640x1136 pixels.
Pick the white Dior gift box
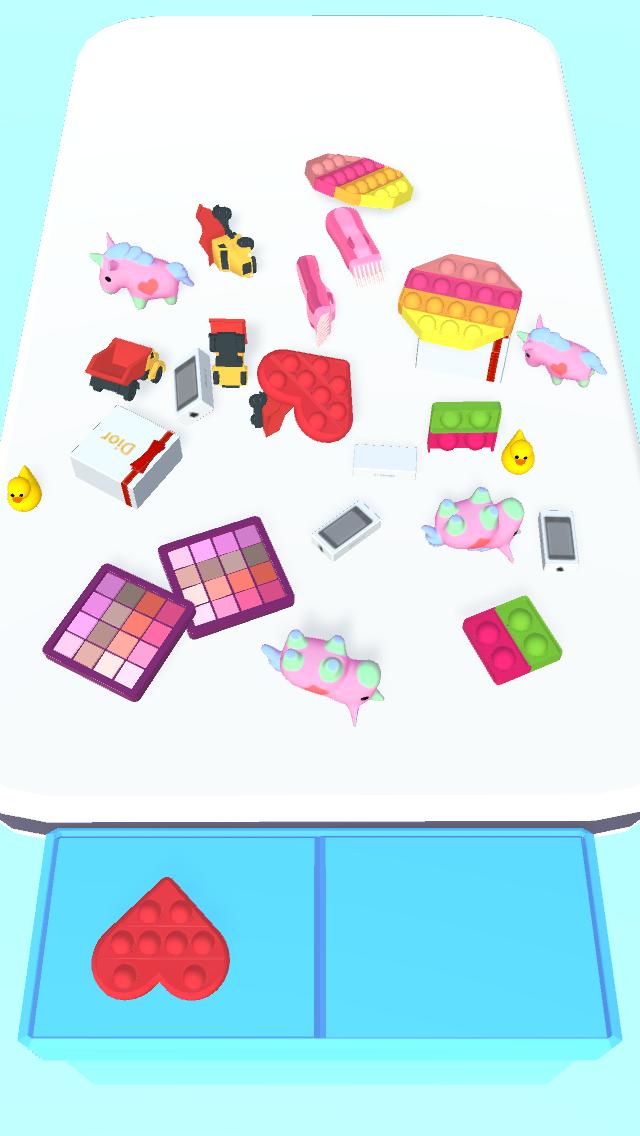pos(125,456)
